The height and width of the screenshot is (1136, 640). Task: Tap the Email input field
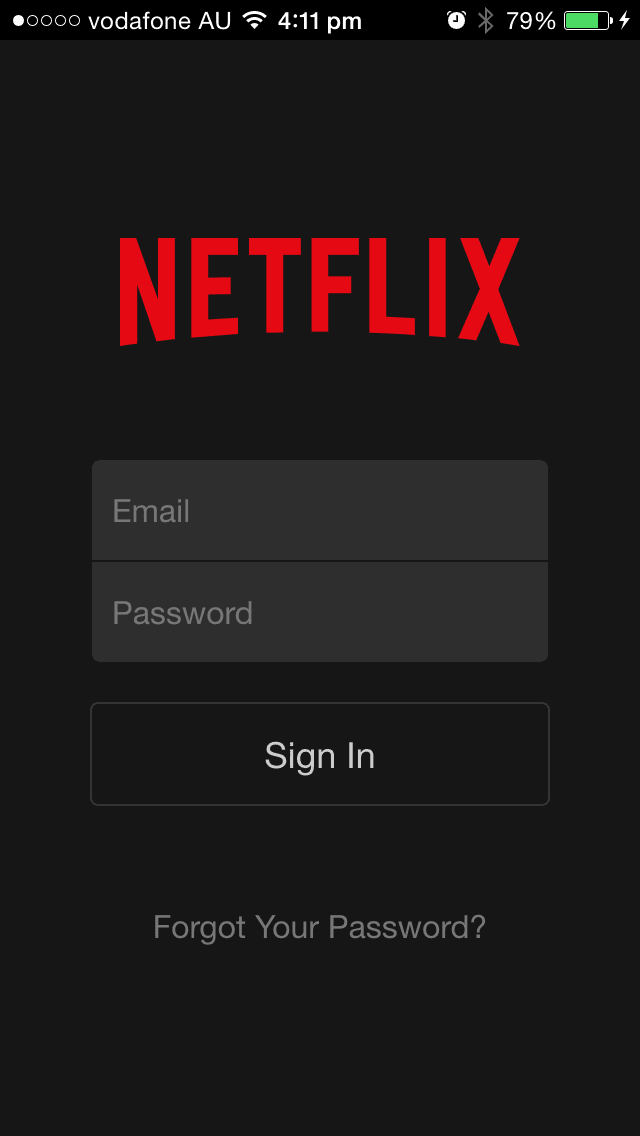(320, 511)
